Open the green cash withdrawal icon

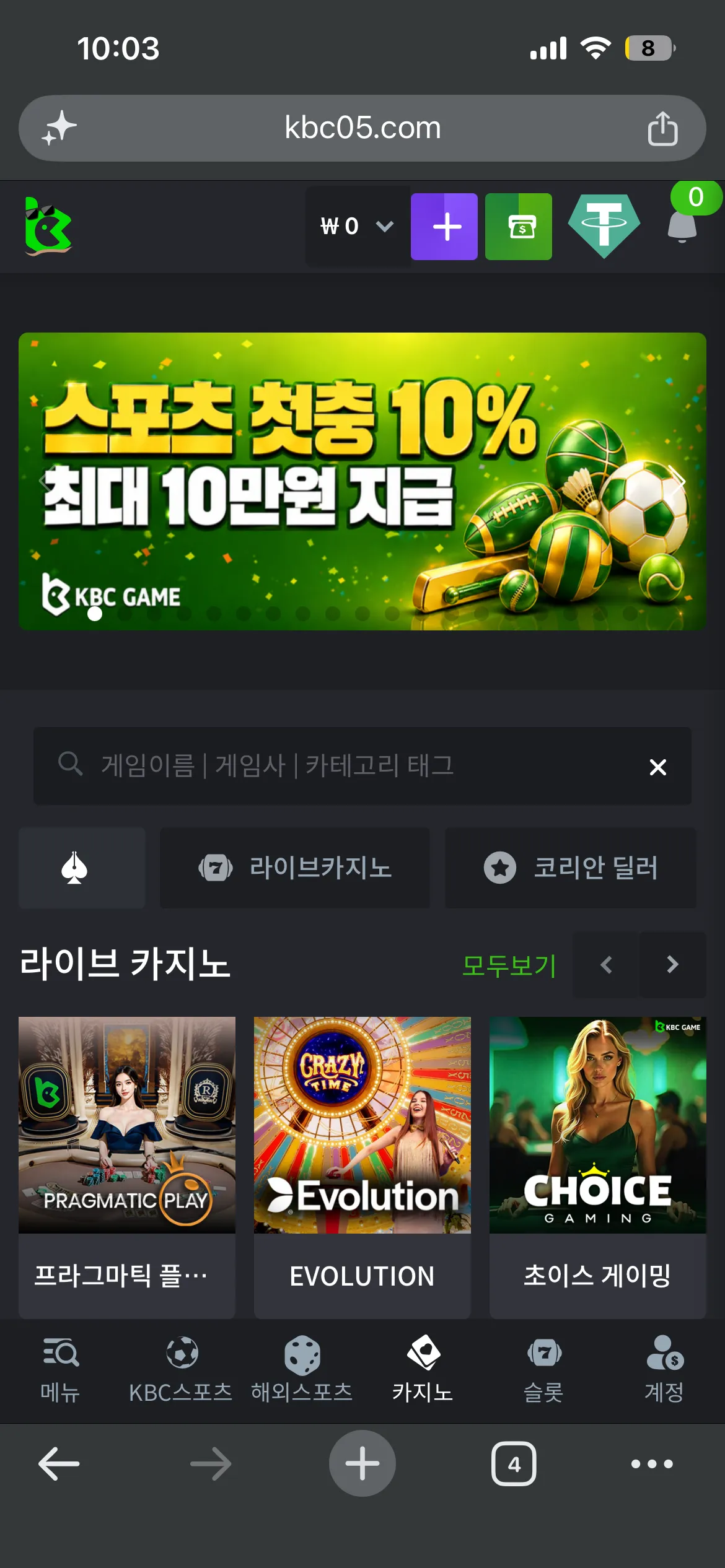click(x=519, y=226)
